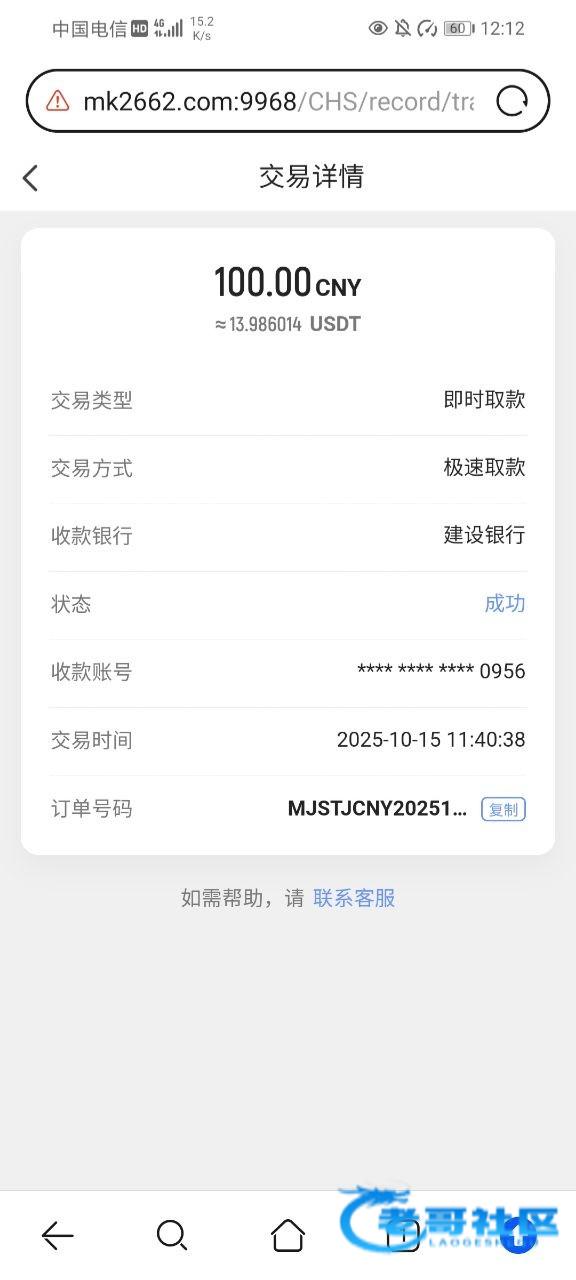The width and height of the screenshot is (576, 1280).
Task: Go back from transaction details page
Action: [30, 178]
